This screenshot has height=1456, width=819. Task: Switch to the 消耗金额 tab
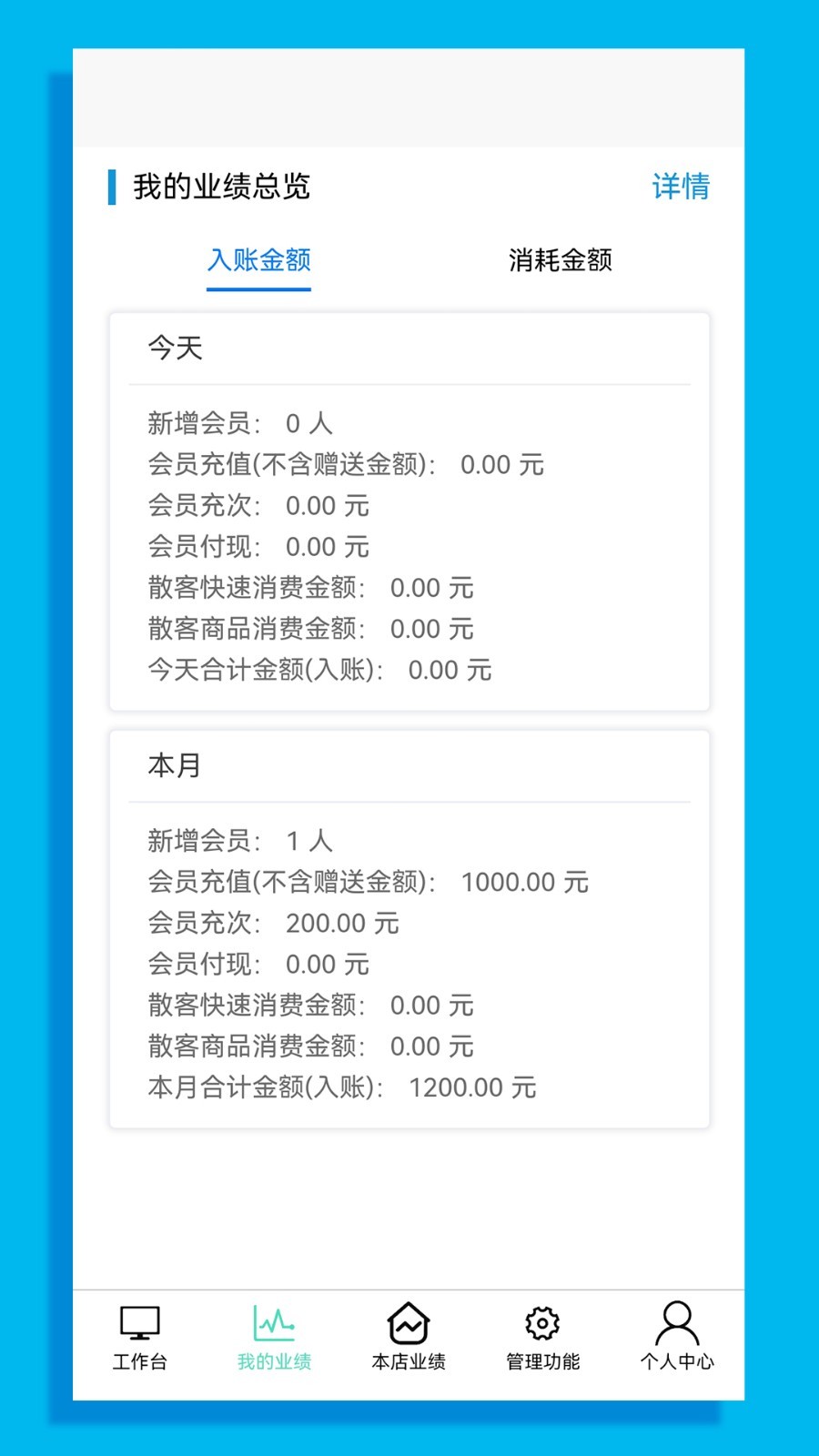click(560, 260)
